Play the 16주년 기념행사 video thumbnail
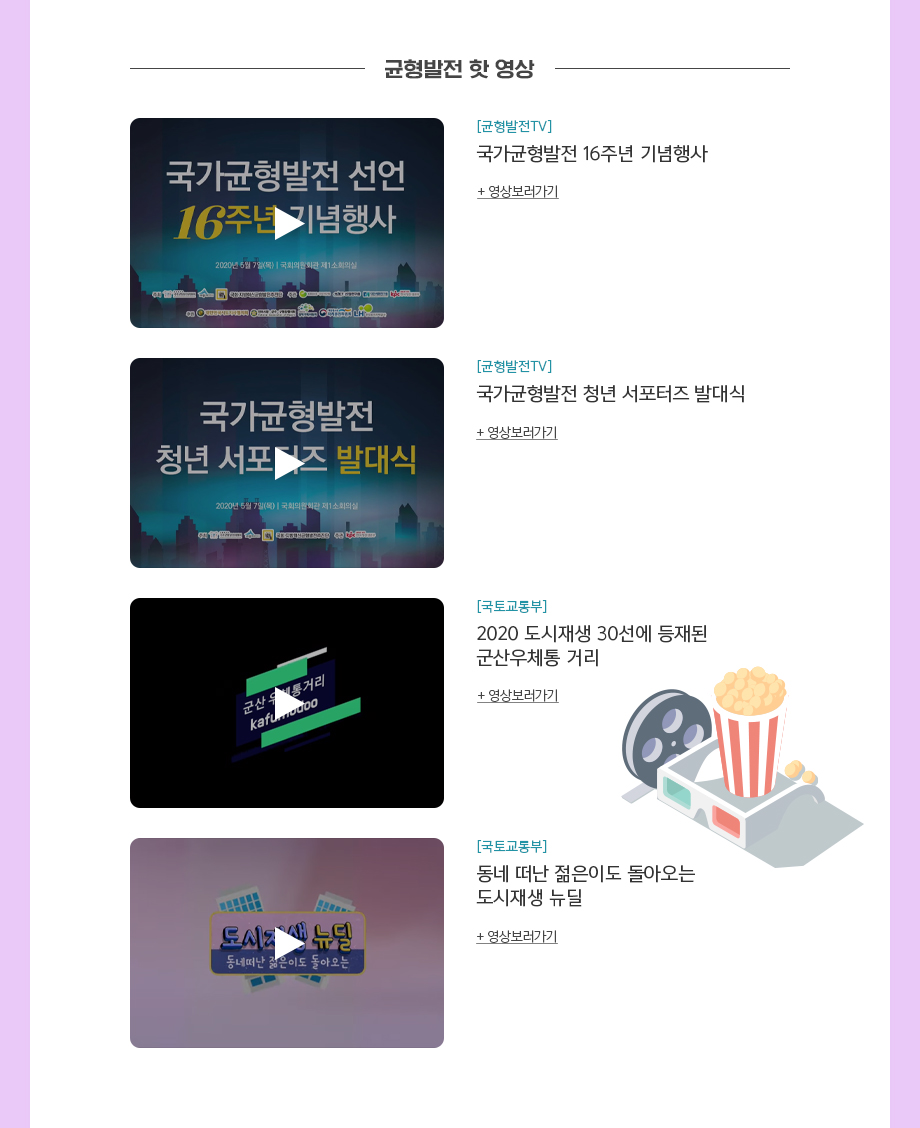Viewport: 920px width, 1128px height. tap(287, 223)
